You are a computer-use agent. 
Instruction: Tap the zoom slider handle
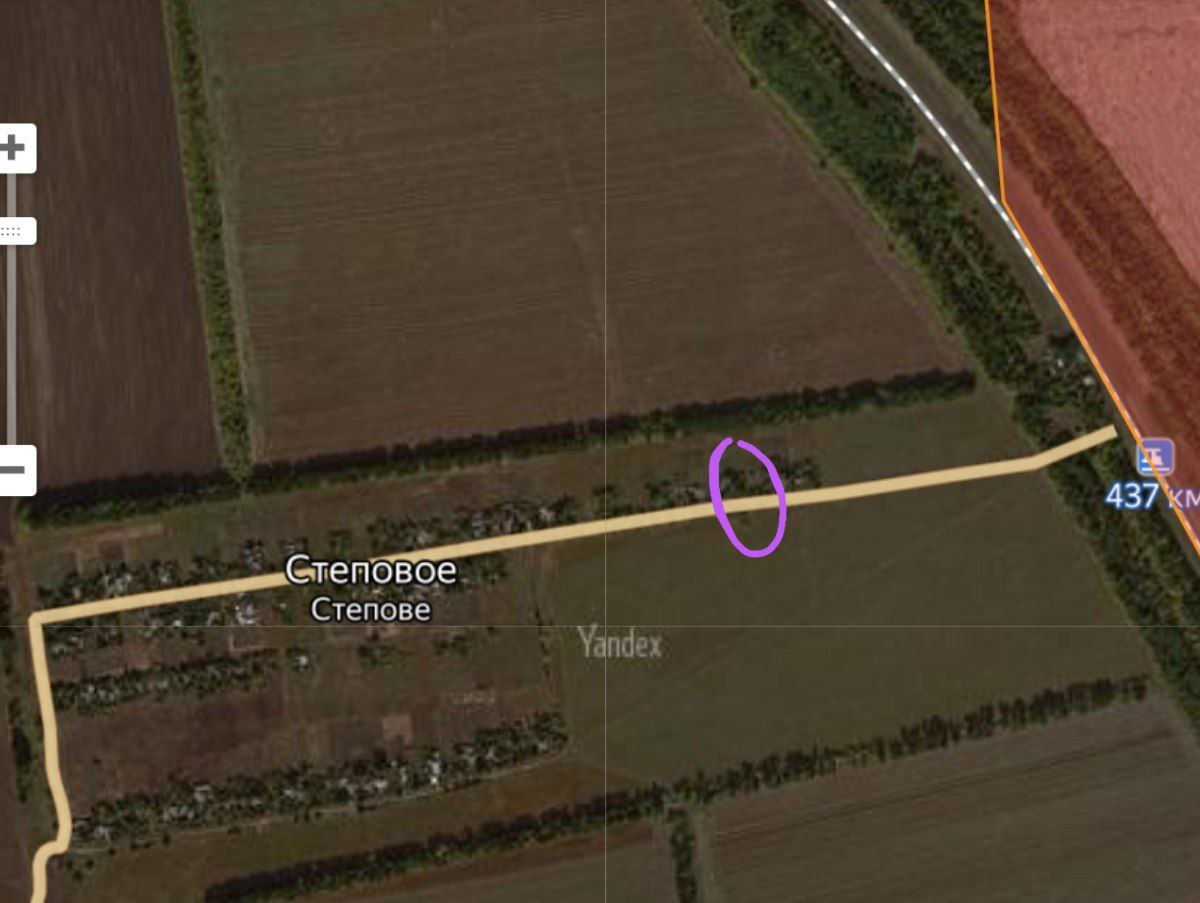tap(14, 231)
